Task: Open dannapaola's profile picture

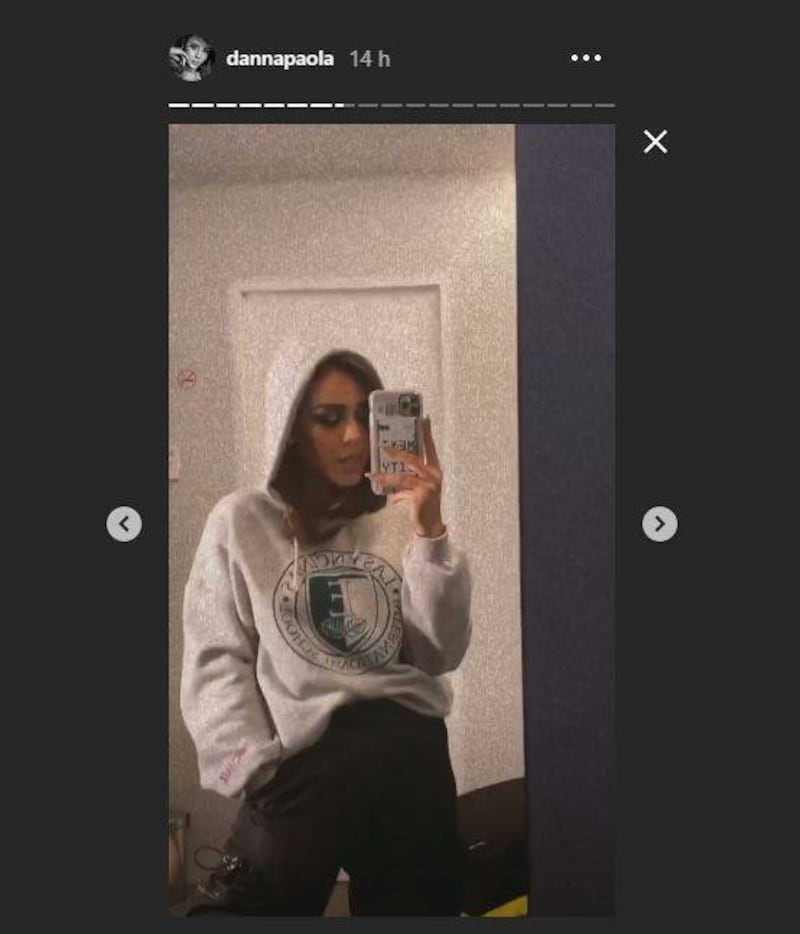Action: click(192, 58)
